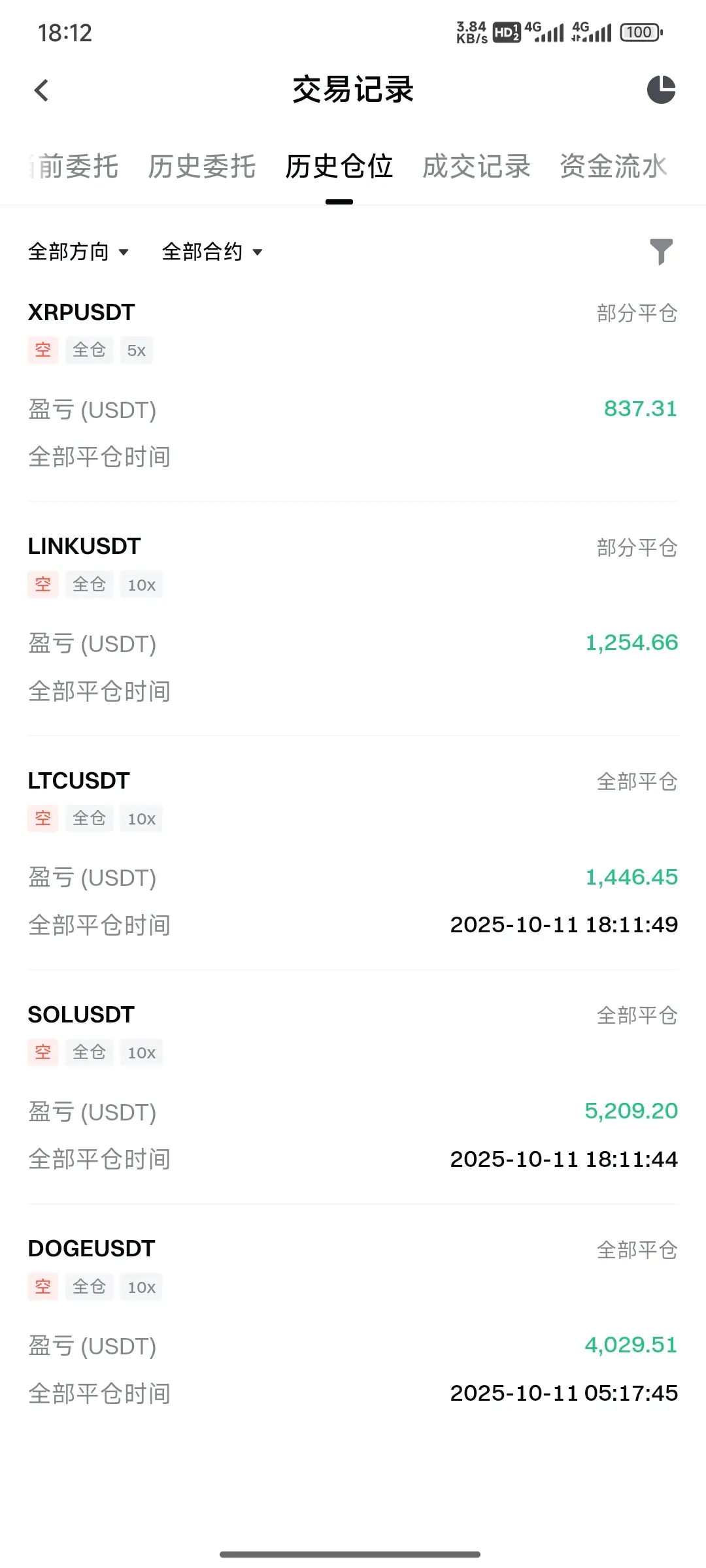
Task: Switch to the 历史委托 tab
Action: [x=201, y=166]
